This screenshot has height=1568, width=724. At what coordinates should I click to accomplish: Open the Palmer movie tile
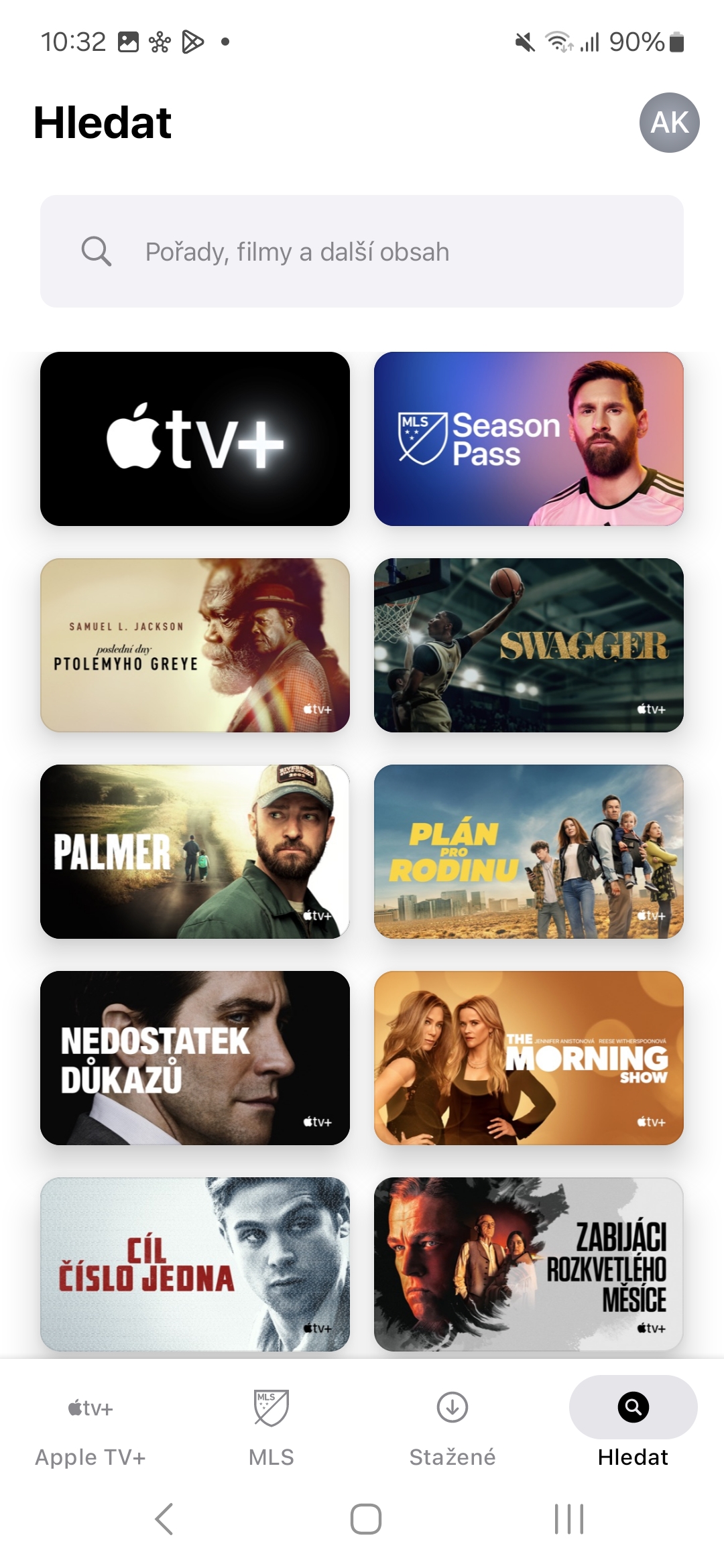tap(195, 852)
